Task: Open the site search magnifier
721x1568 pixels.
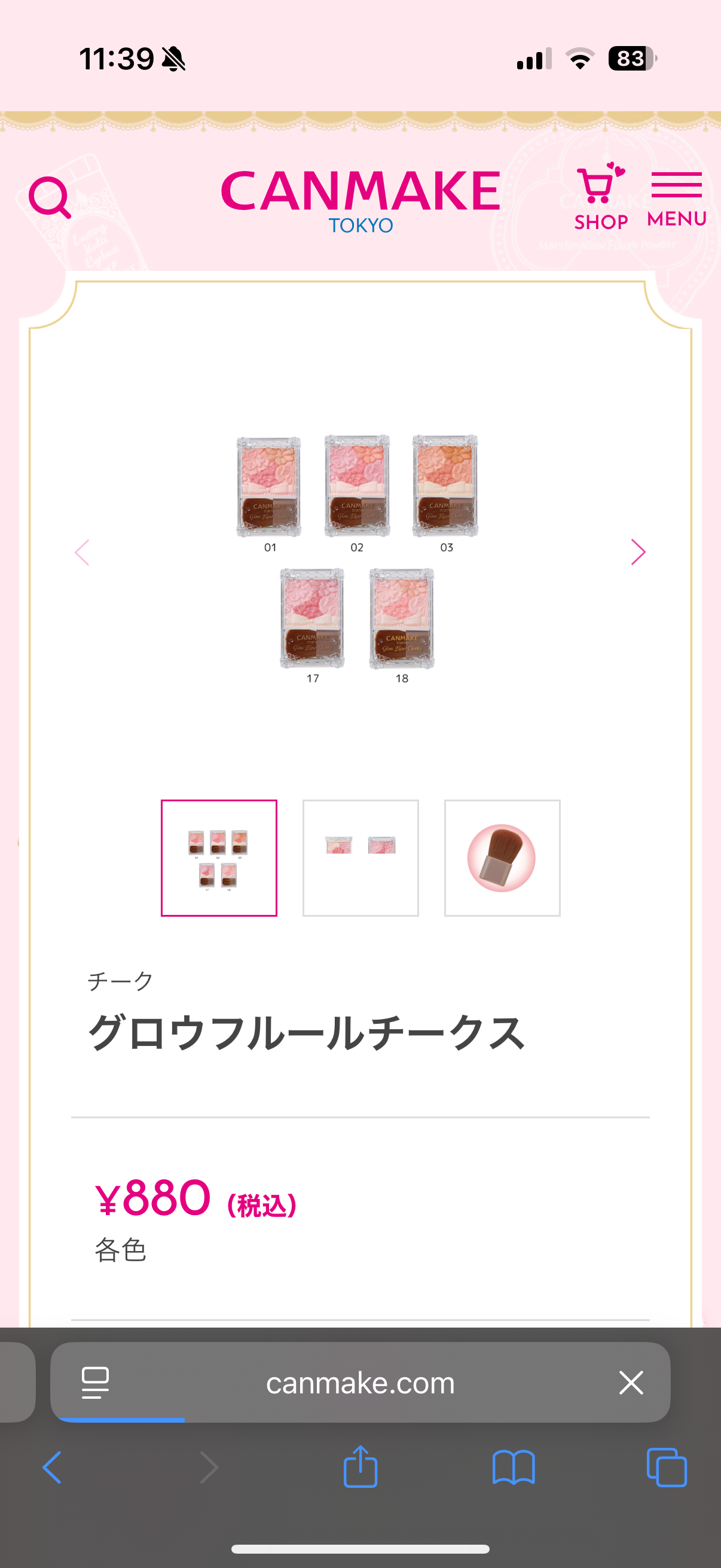Action: click(50, 197)
